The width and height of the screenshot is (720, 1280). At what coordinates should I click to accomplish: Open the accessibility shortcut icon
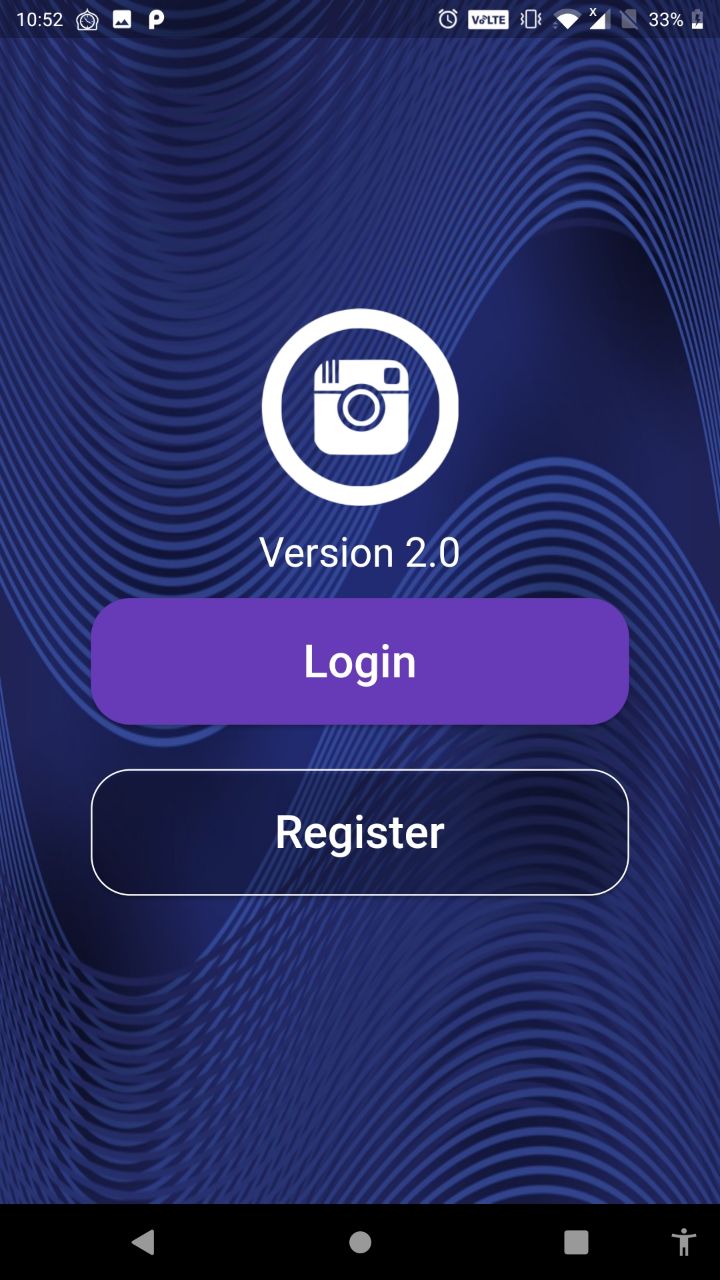pyautogui.click(x=684, y=1242)
